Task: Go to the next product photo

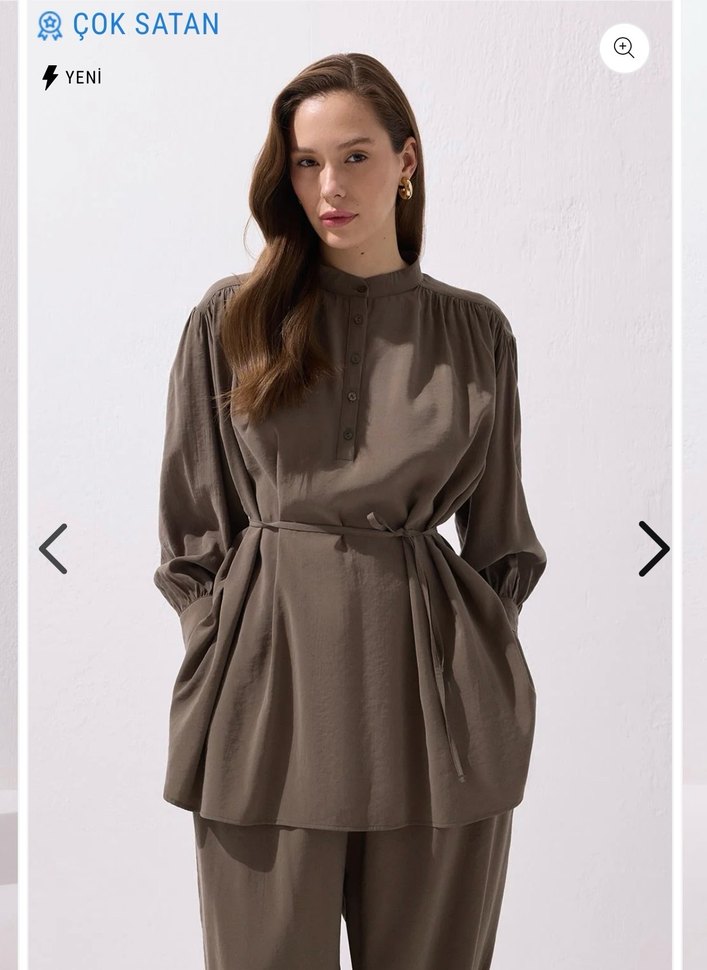Action: [653, 549]
